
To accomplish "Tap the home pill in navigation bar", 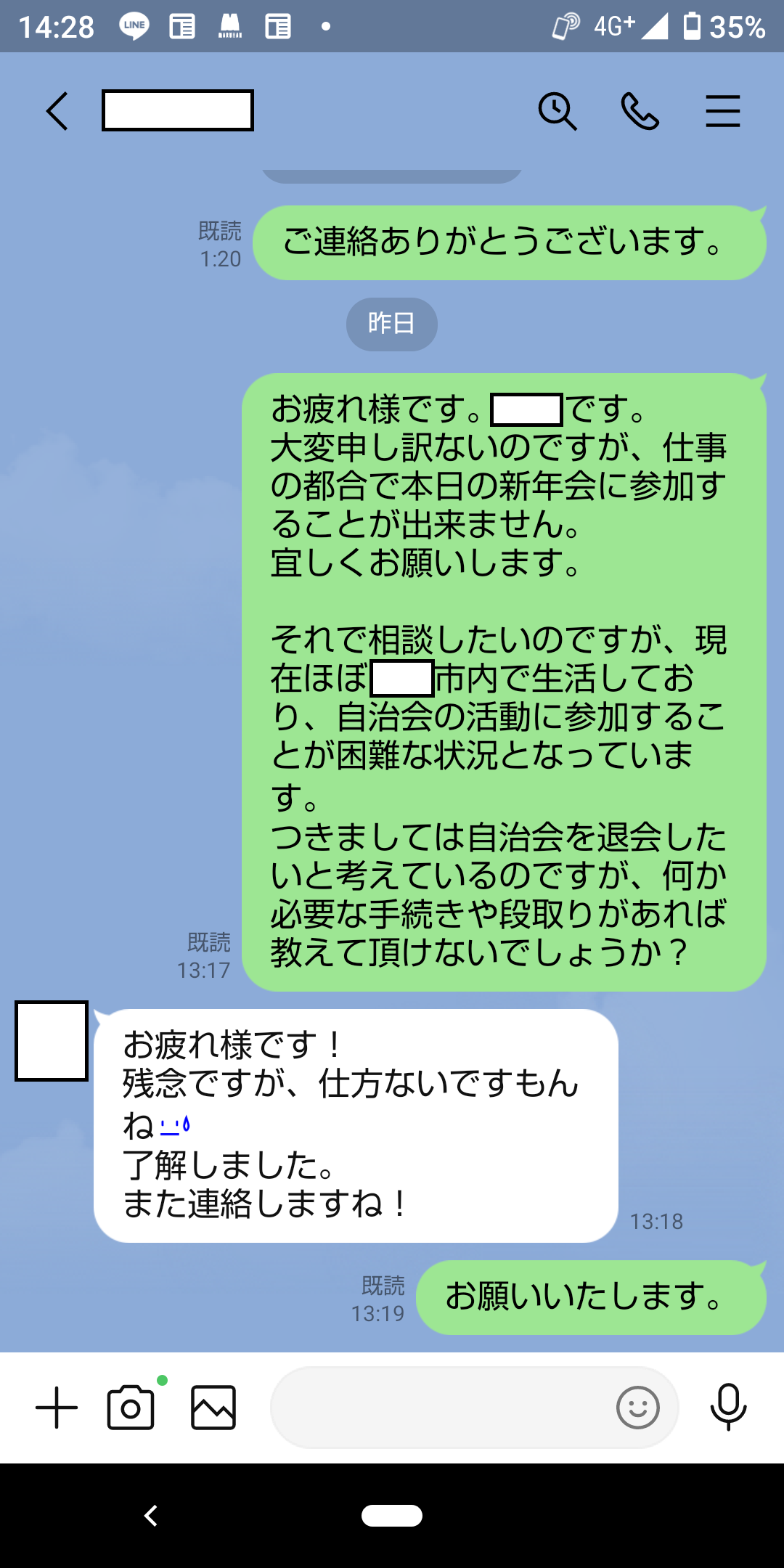I will point(392,1516).
